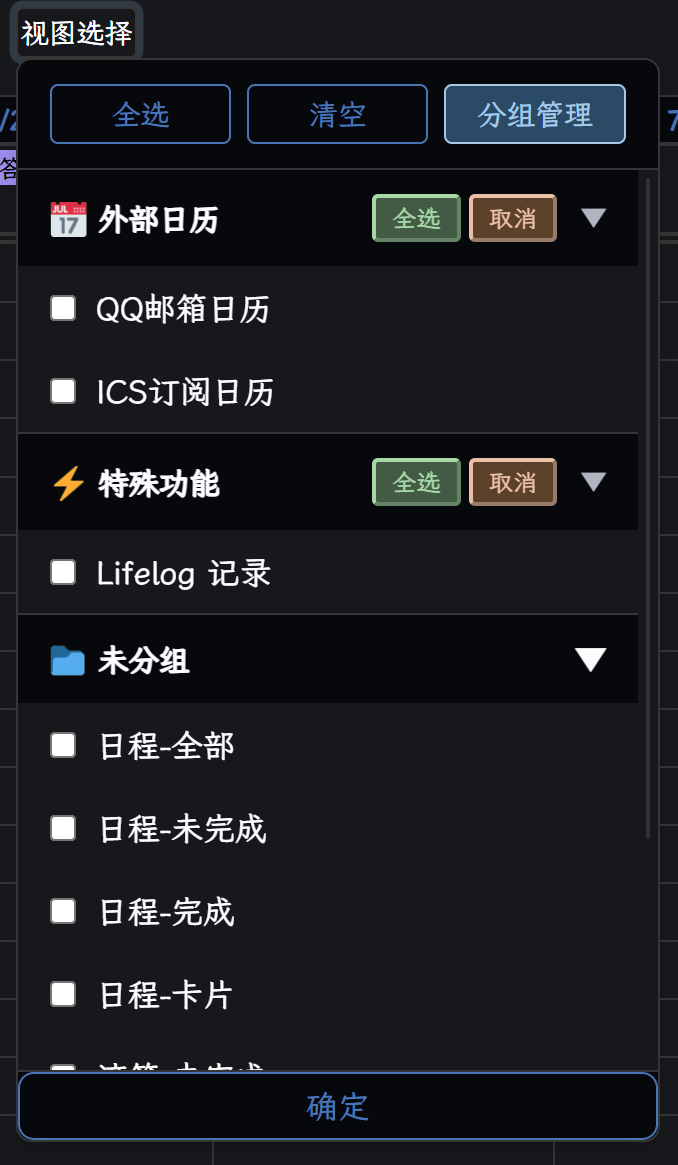Image resolution: width=678 pixels, height=1165 pixels.
Task: Clear all selections with 清空
Action: coord(337,114)
